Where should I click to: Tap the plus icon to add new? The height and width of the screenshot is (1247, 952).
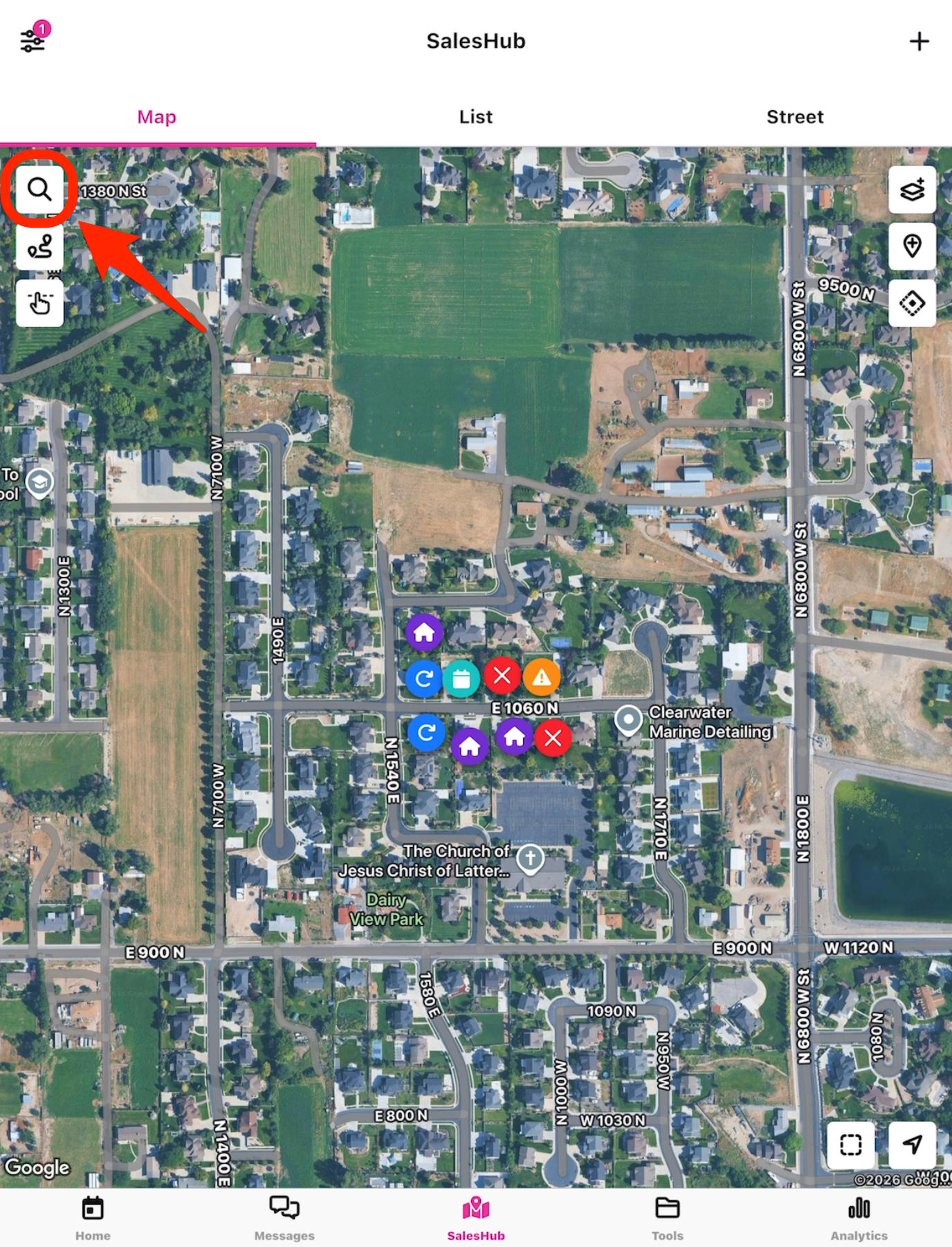[919, 42]
